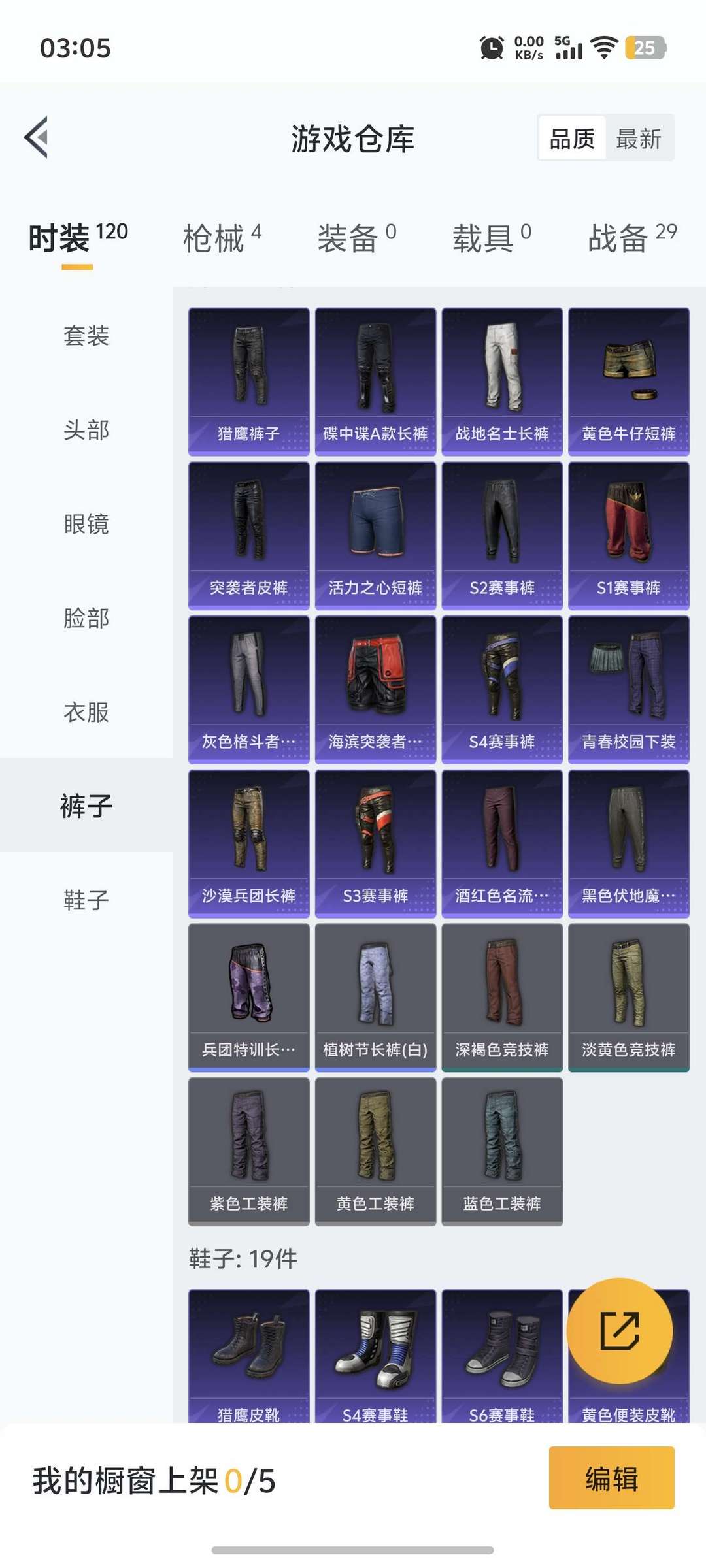The image size is (706, 1568).
Task: Jump to the 头部 category
Action: tap(86, 430)
